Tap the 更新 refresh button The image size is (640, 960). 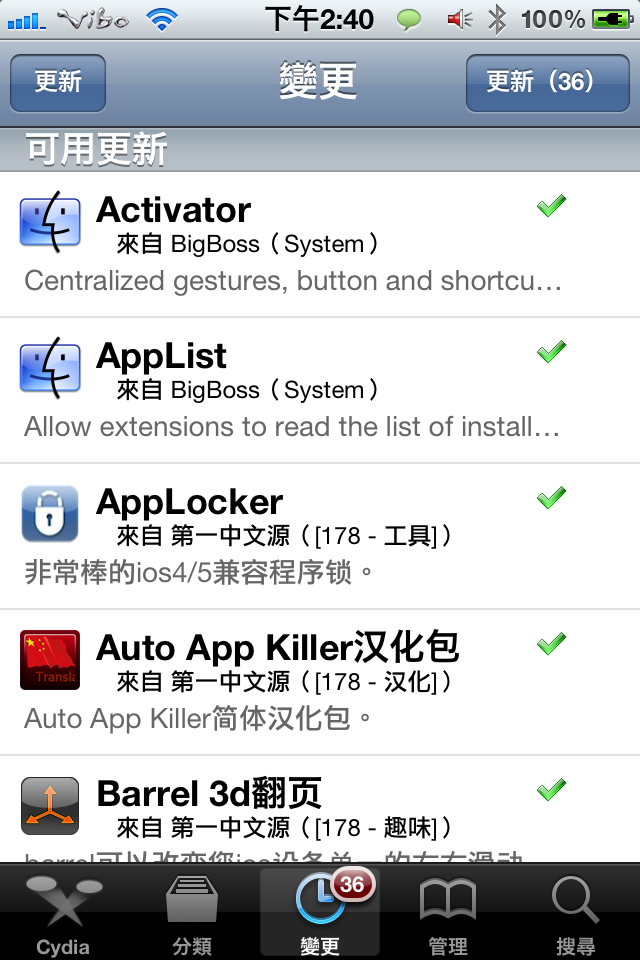pos(58,82)
